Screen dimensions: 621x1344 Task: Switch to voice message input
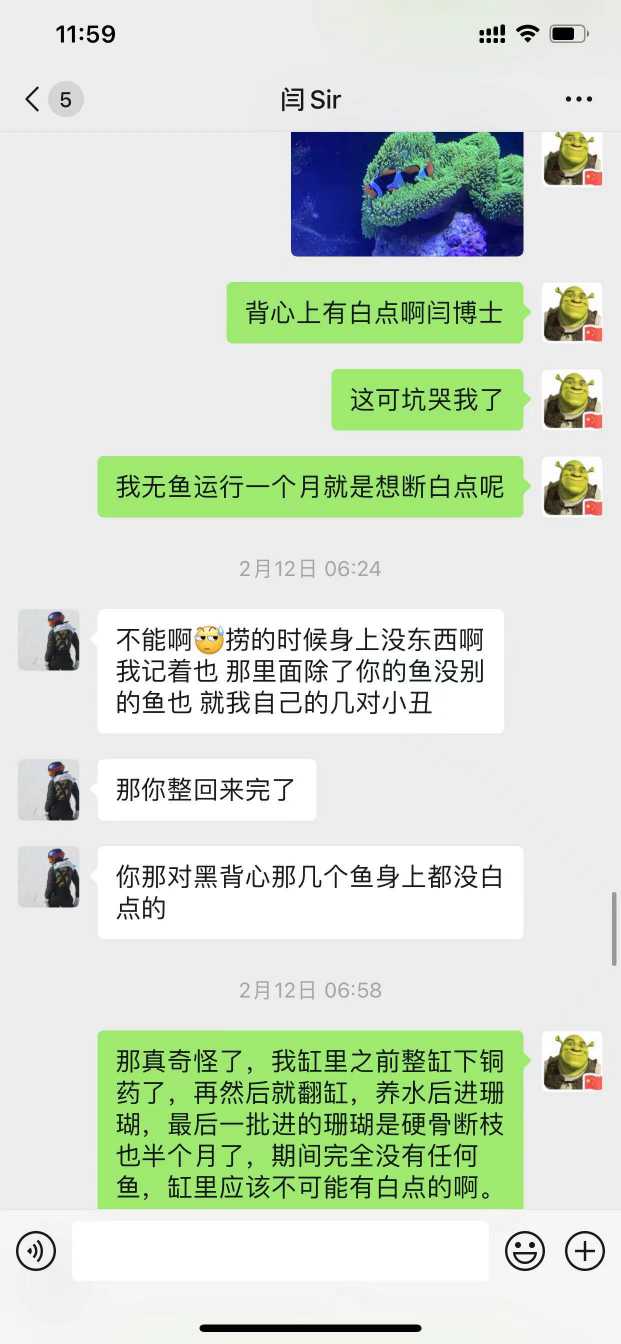[x=36, y=1251]
